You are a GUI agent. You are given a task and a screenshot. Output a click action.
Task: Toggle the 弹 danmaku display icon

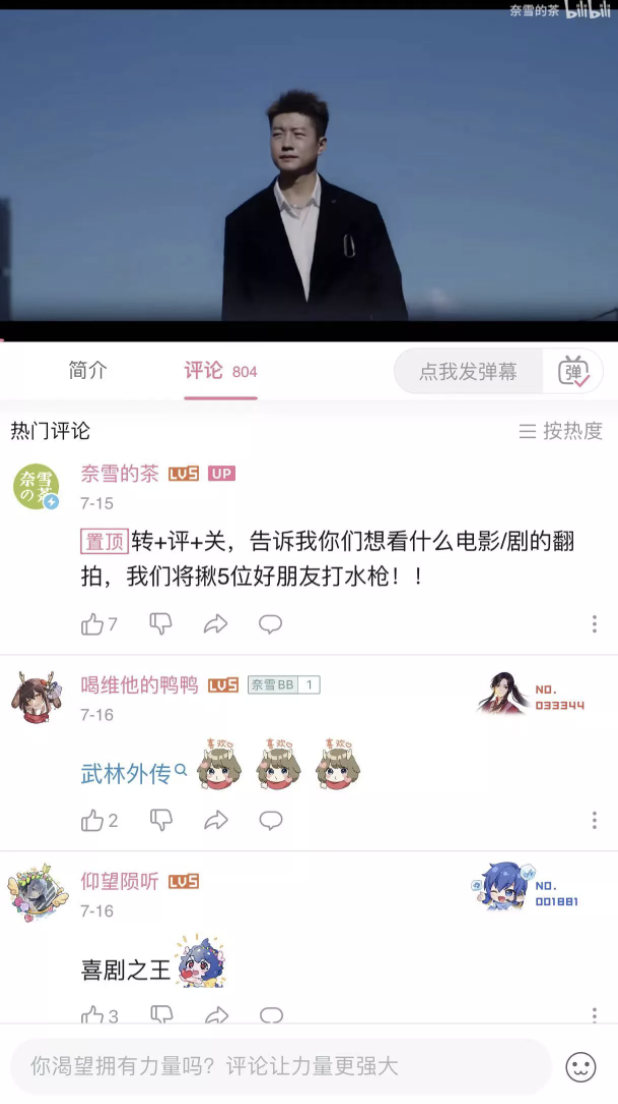574,371
